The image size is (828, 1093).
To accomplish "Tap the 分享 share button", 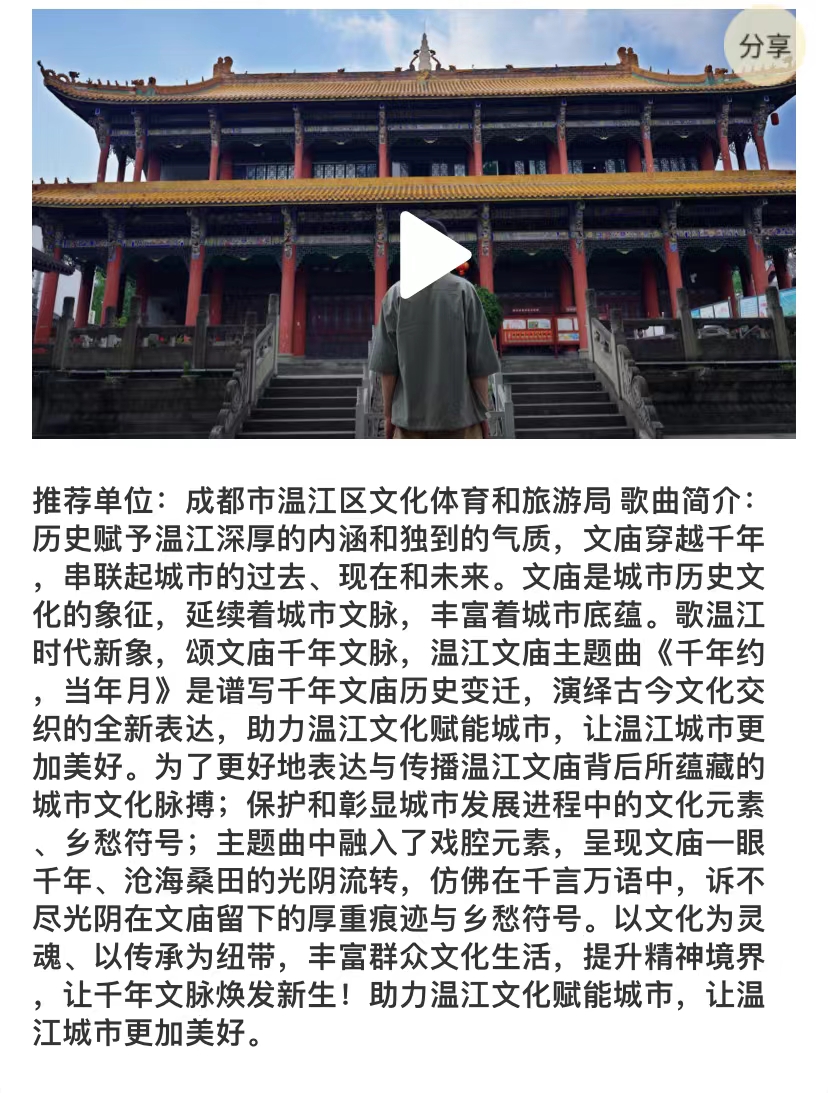I will pyautogui.click(x=765, y=46).
